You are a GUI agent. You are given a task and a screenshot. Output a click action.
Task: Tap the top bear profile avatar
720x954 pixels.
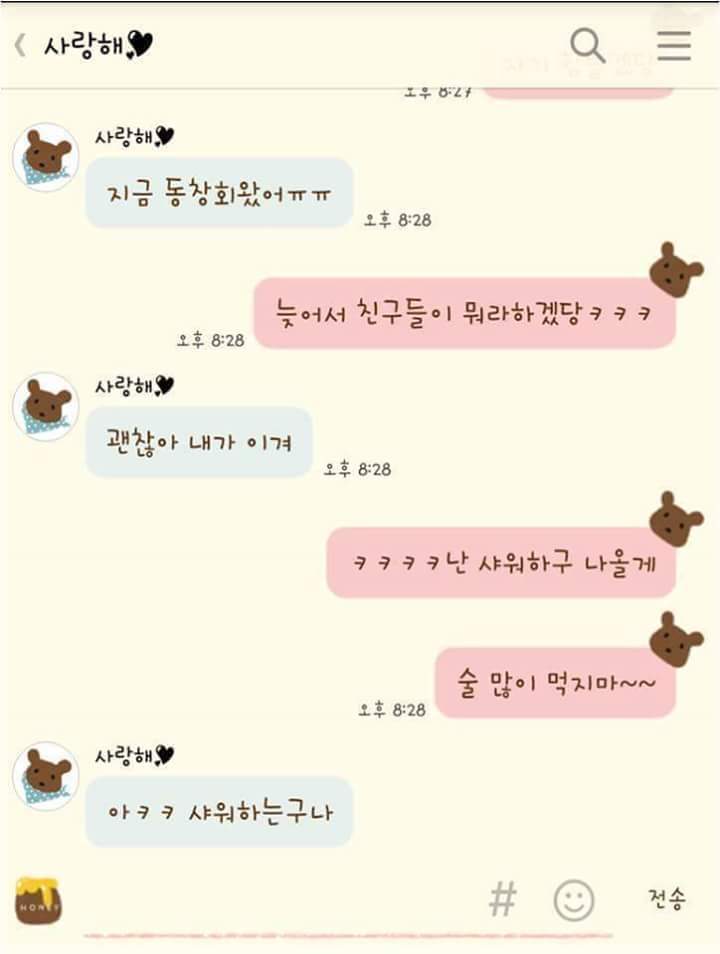click(x=47, y=155)
